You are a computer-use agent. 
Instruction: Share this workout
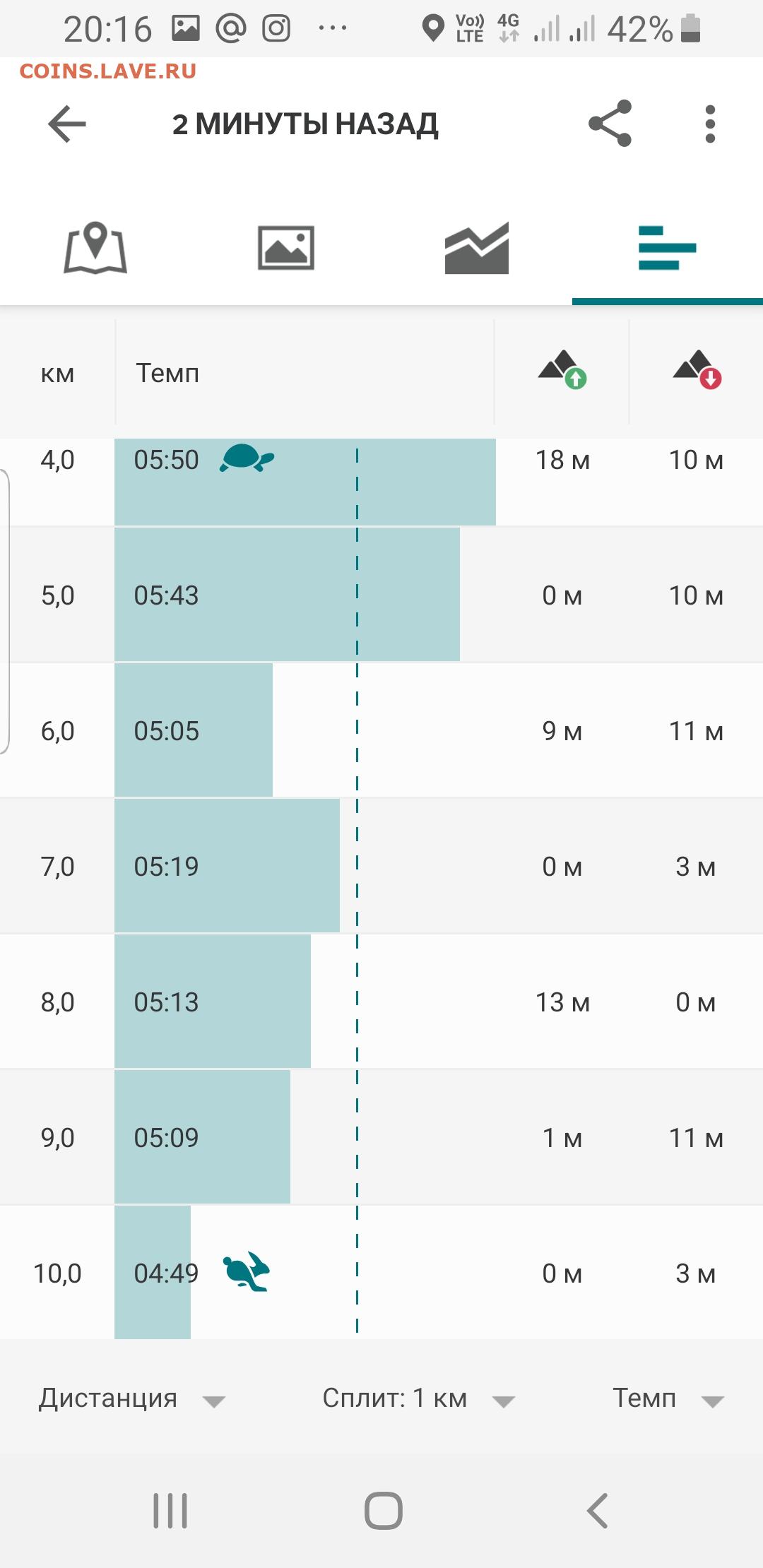pos(610,124)
